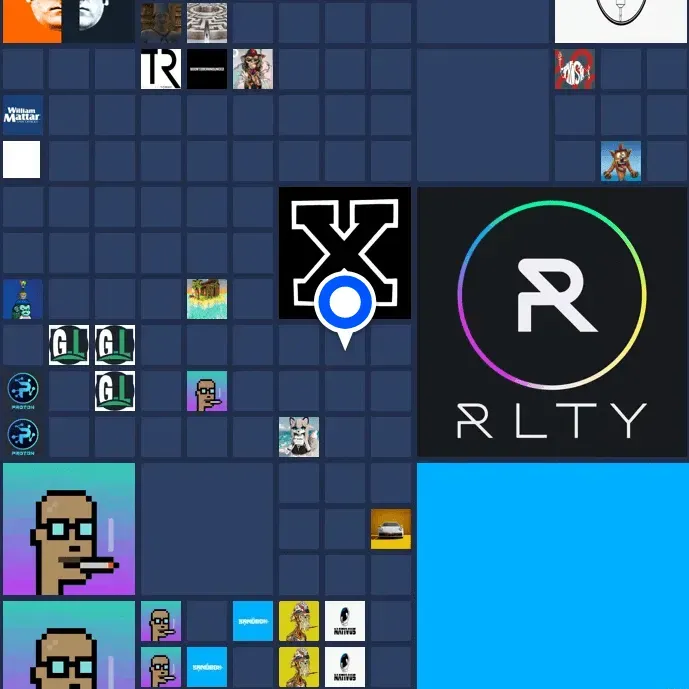Open the plain white square parcel
The image size is (689, 689).
coord(22,160)
